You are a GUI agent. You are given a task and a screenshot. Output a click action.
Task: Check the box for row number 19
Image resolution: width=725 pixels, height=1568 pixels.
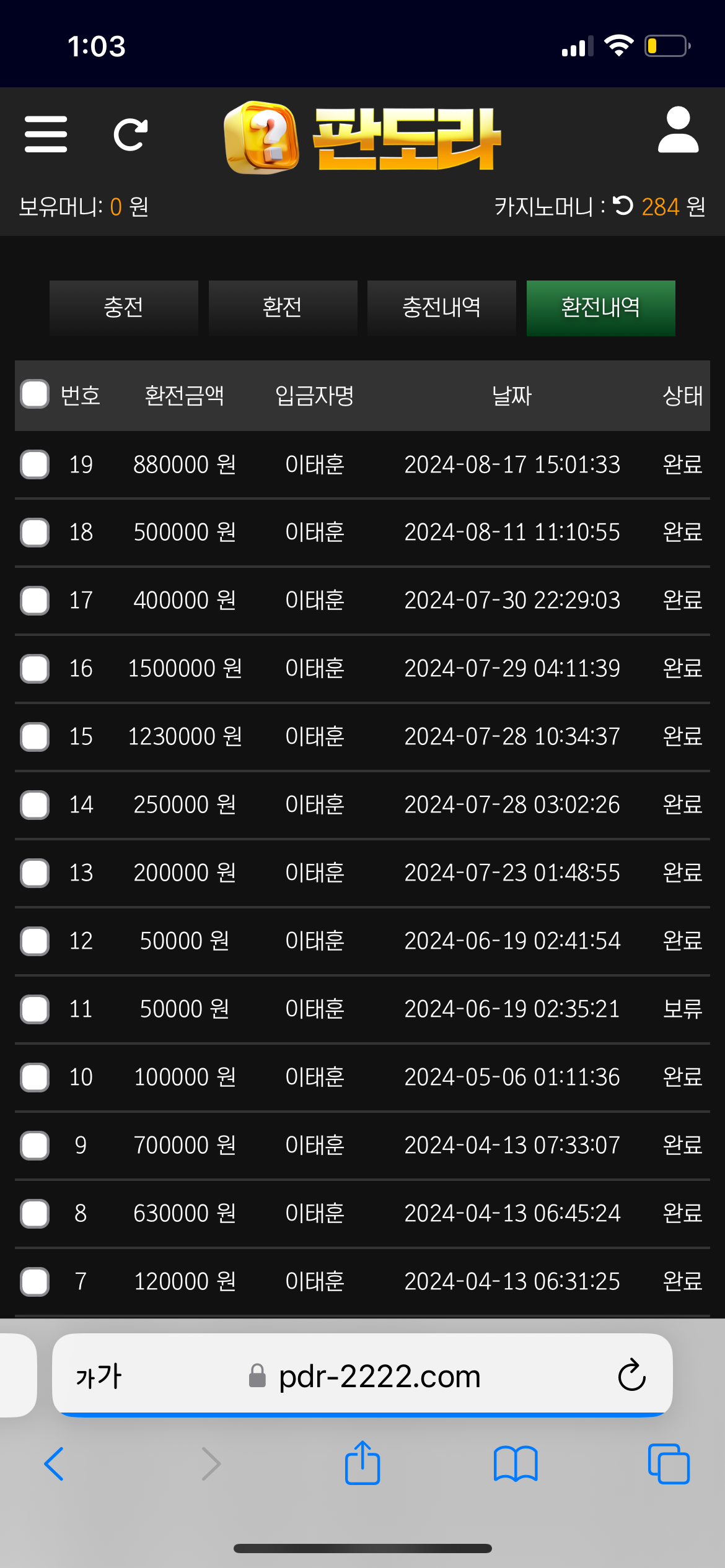[x=35, y=464]
